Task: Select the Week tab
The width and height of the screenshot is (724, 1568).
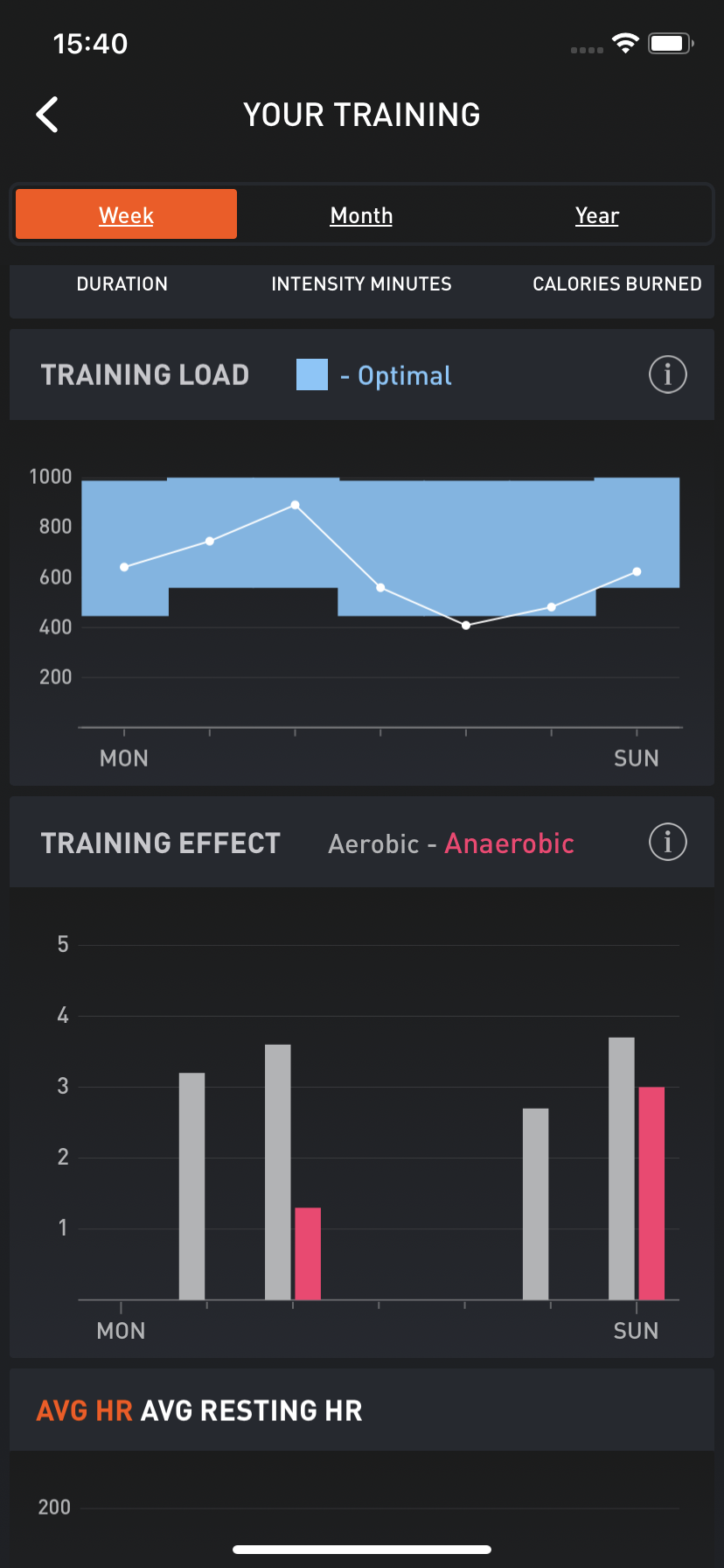Action: click(x=126, y=214)
